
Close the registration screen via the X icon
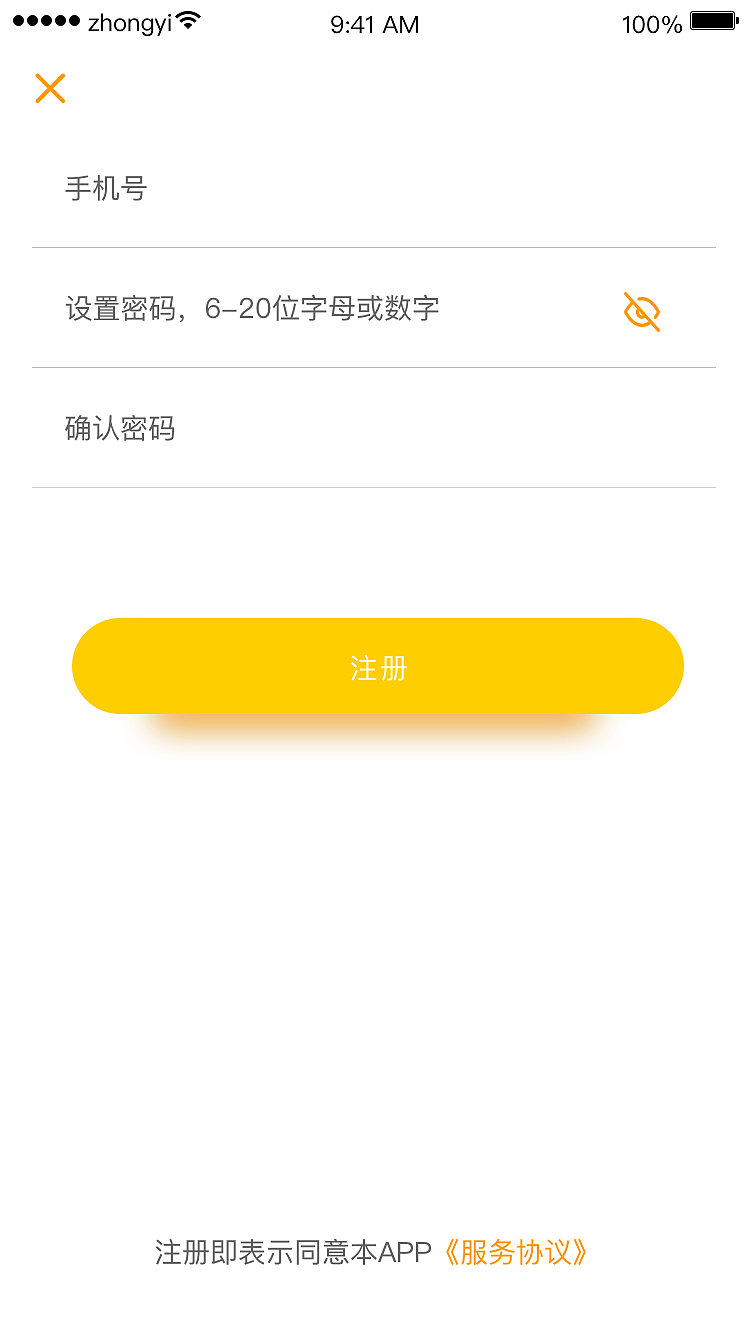point(50,88)
